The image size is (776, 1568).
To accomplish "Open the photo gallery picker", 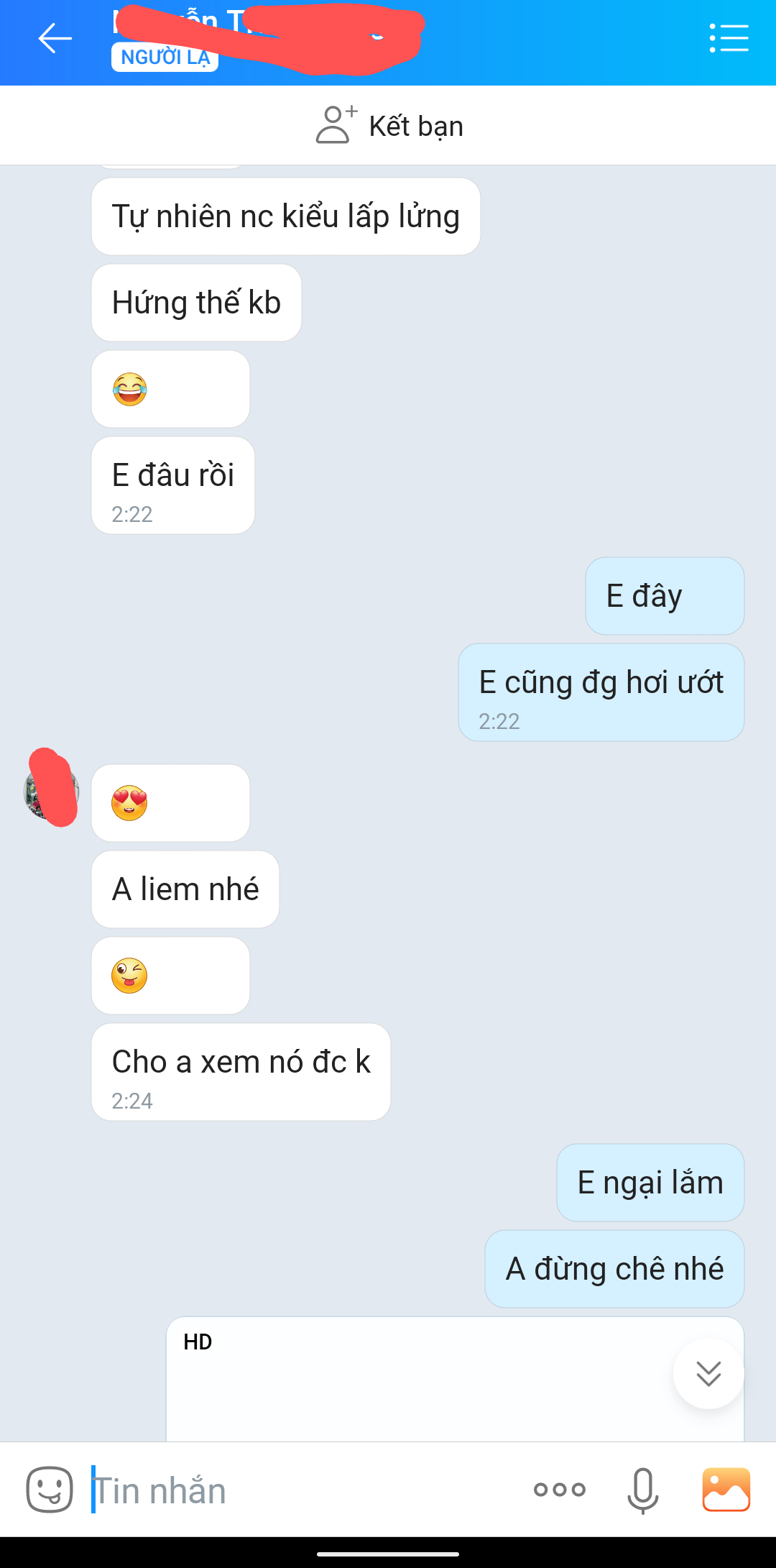I will click(726, 1490).
